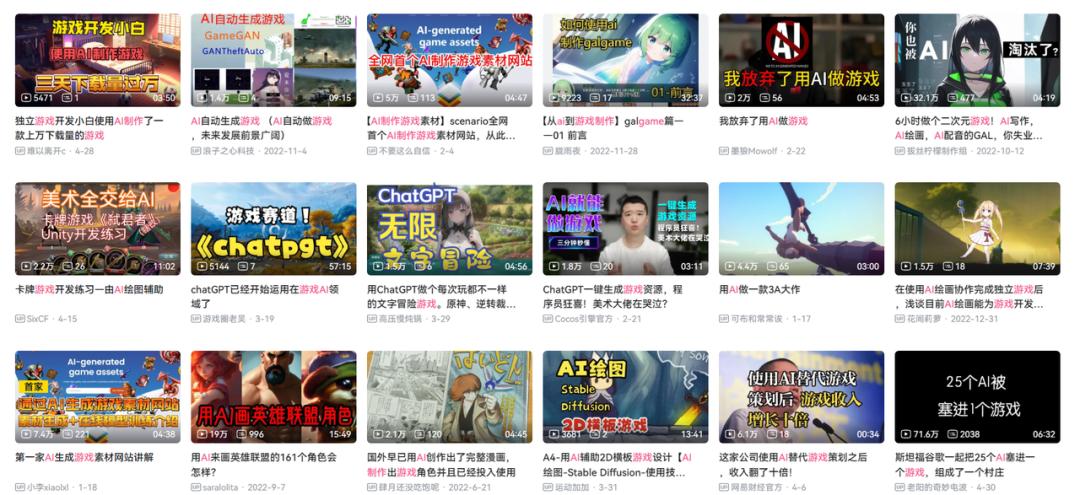1080x495 pixels.
Task: Watch 'A4-用AI辅助2D横板游戏设计' video
Action: click(x=625, y=397)
